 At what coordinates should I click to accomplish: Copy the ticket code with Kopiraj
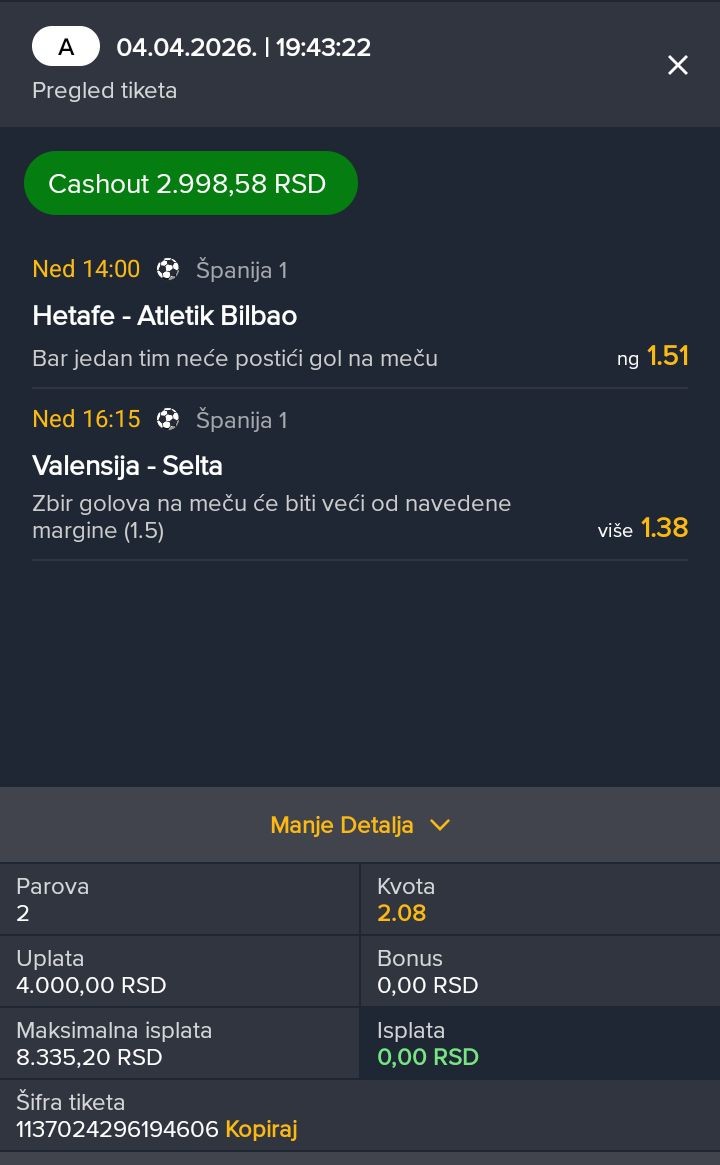tap(261, 1130)
